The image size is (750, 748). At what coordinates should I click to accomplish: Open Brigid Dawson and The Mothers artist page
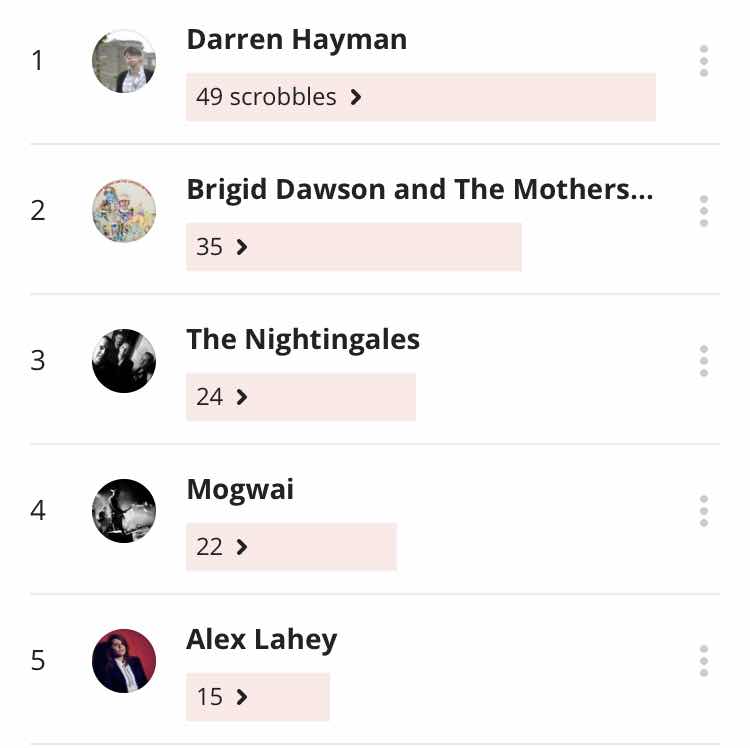pos(419,190)
